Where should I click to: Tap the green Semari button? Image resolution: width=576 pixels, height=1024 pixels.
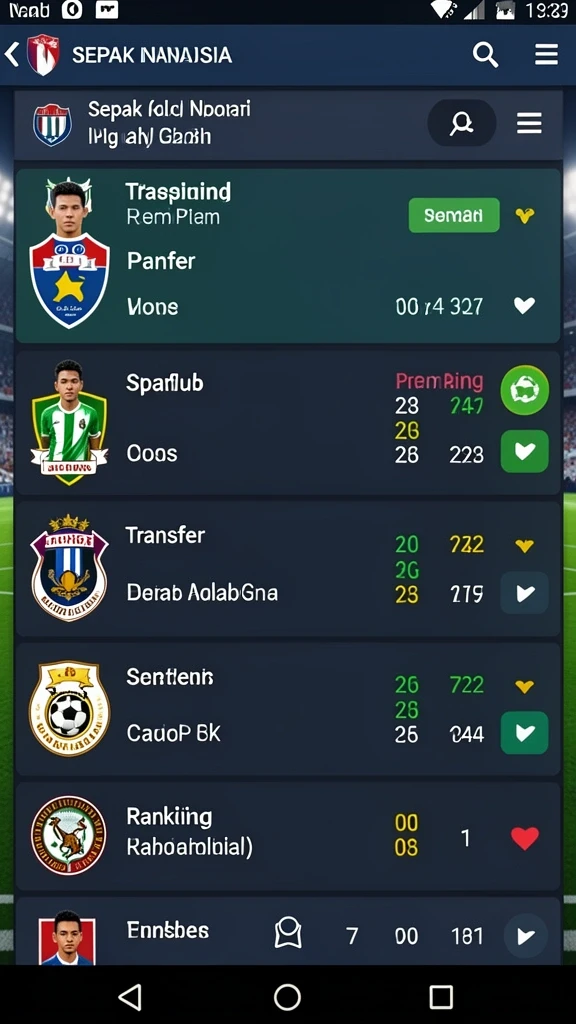pos(454,216)
